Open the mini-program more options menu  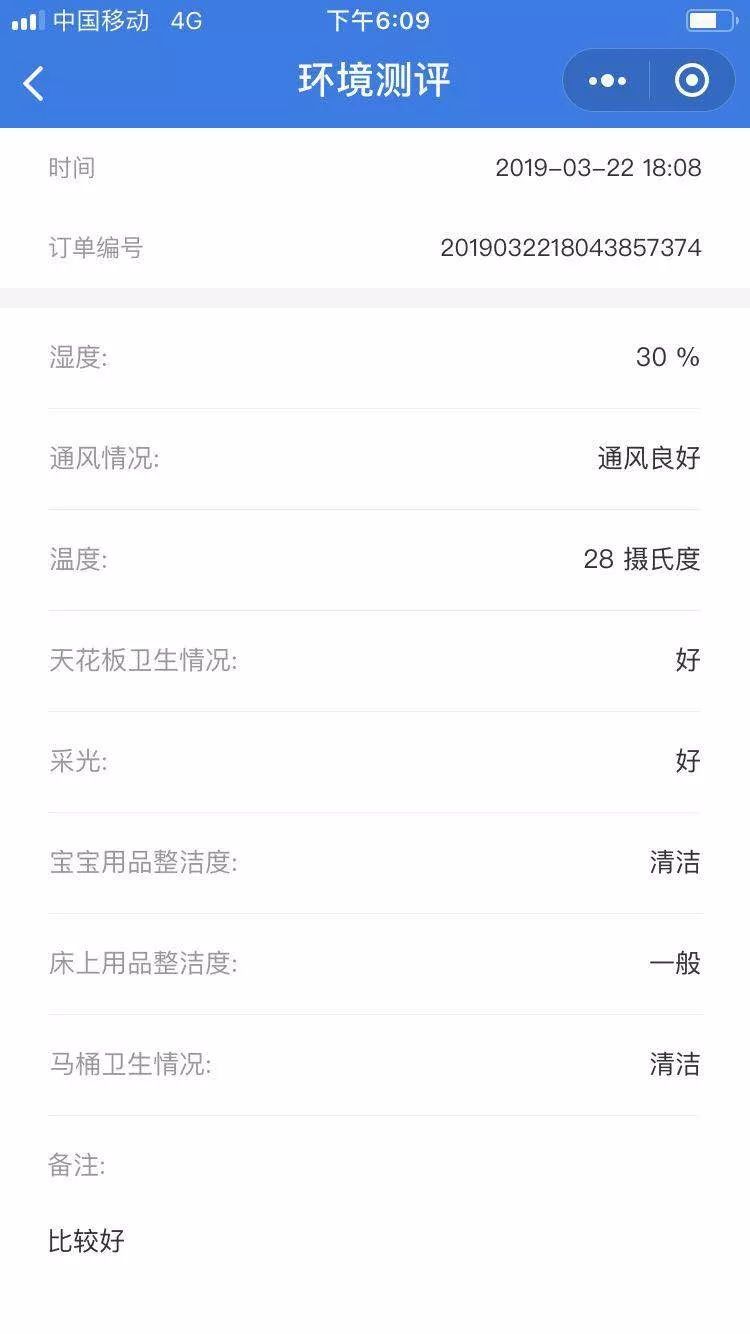606,80
